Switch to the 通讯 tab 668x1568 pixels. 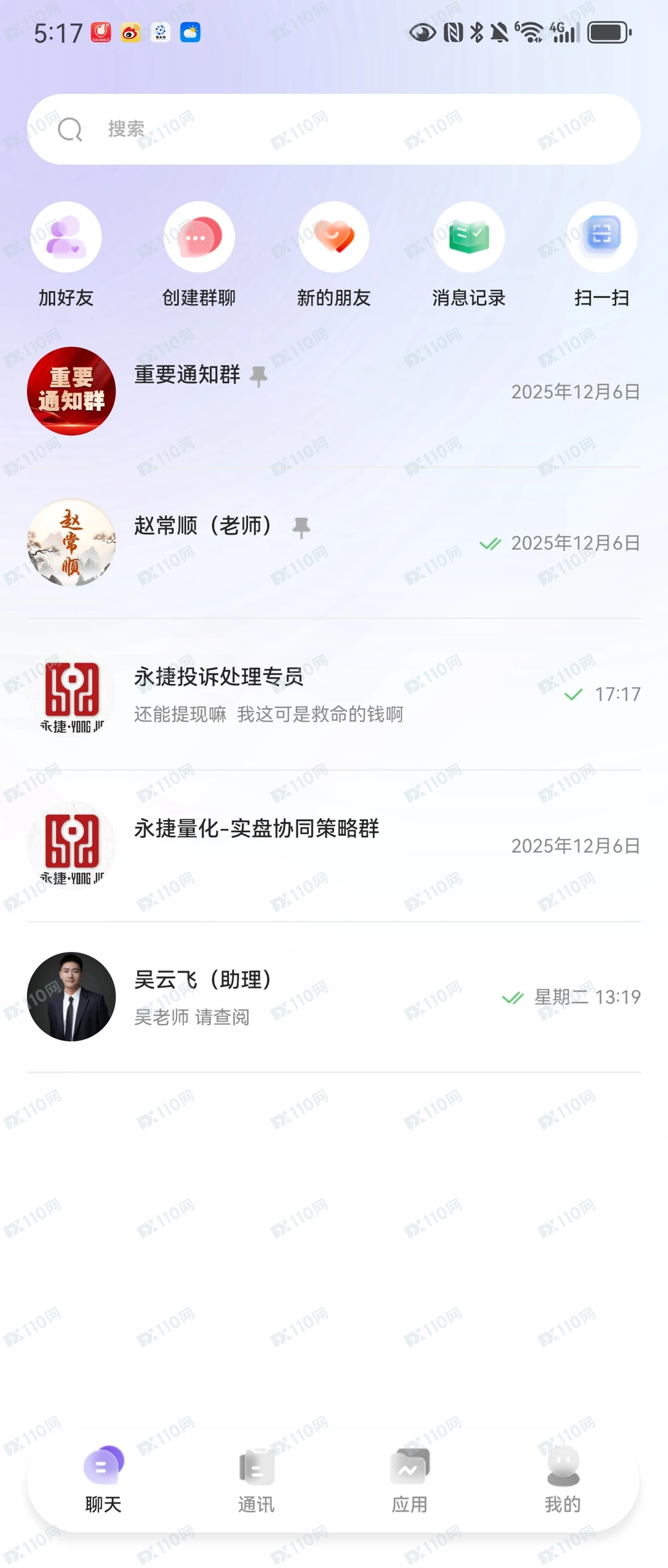click(x=256, y=1479)
